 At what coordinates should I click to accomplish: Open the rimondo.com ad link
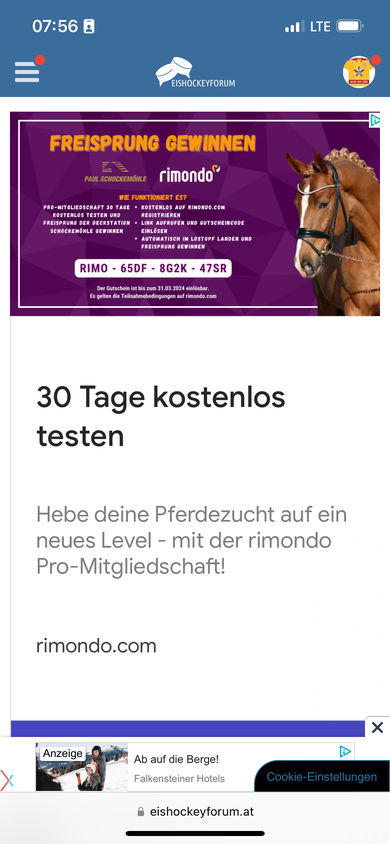click(96, 645)
